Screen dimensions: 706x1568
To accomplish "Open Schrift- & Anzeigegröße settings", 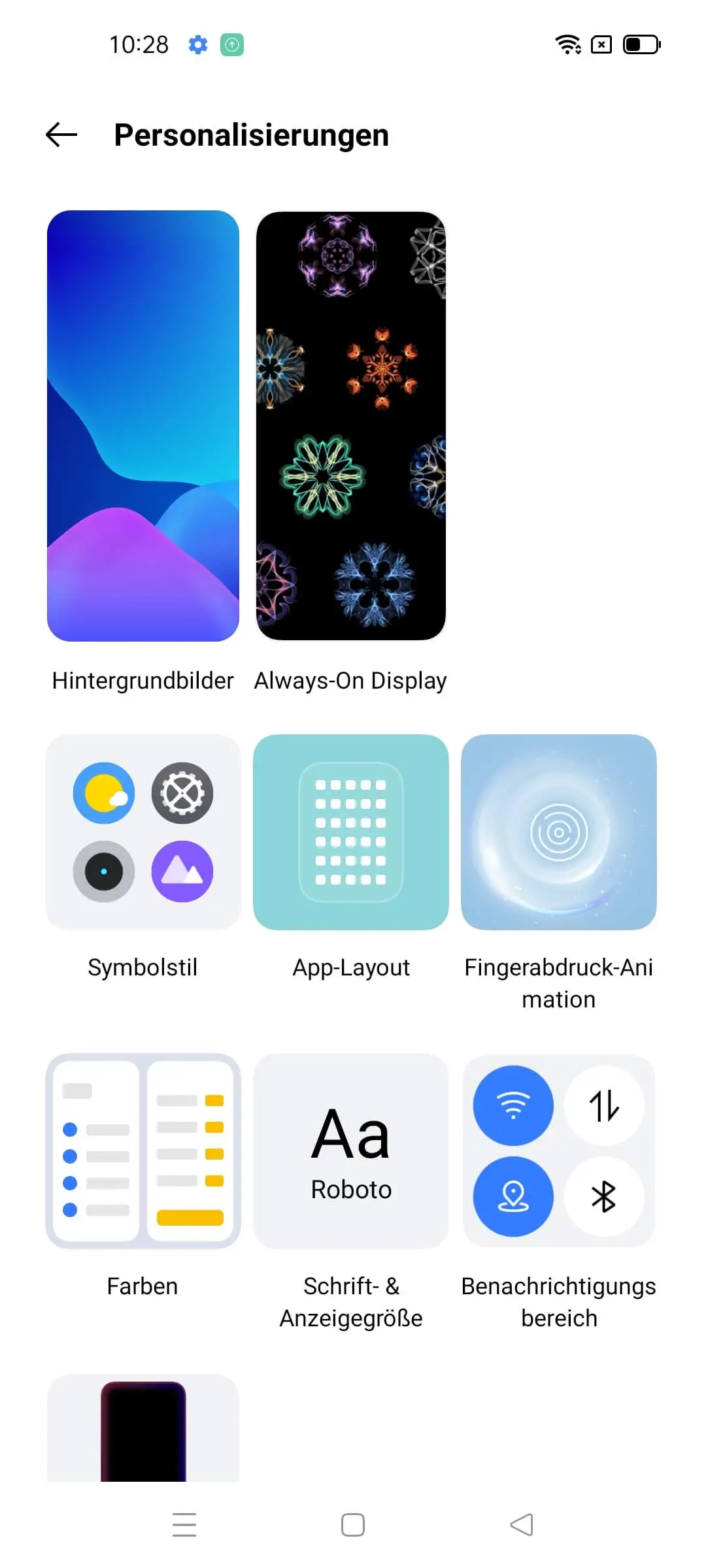I will tap(351, 1151).
